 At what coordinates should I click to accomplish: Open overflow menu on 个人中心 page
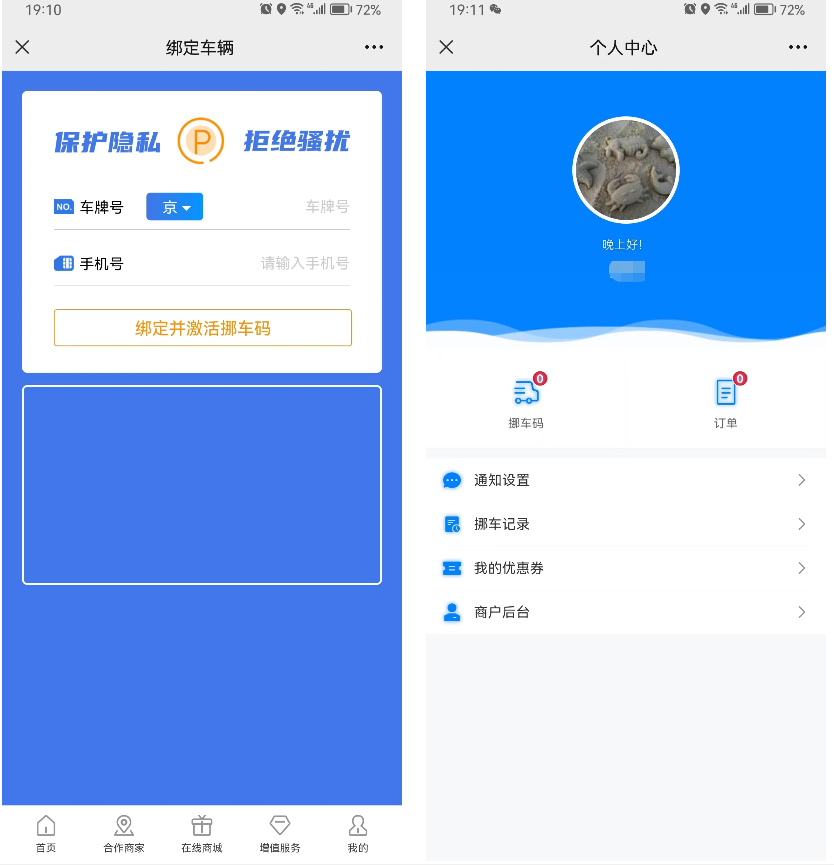[797, 47]
